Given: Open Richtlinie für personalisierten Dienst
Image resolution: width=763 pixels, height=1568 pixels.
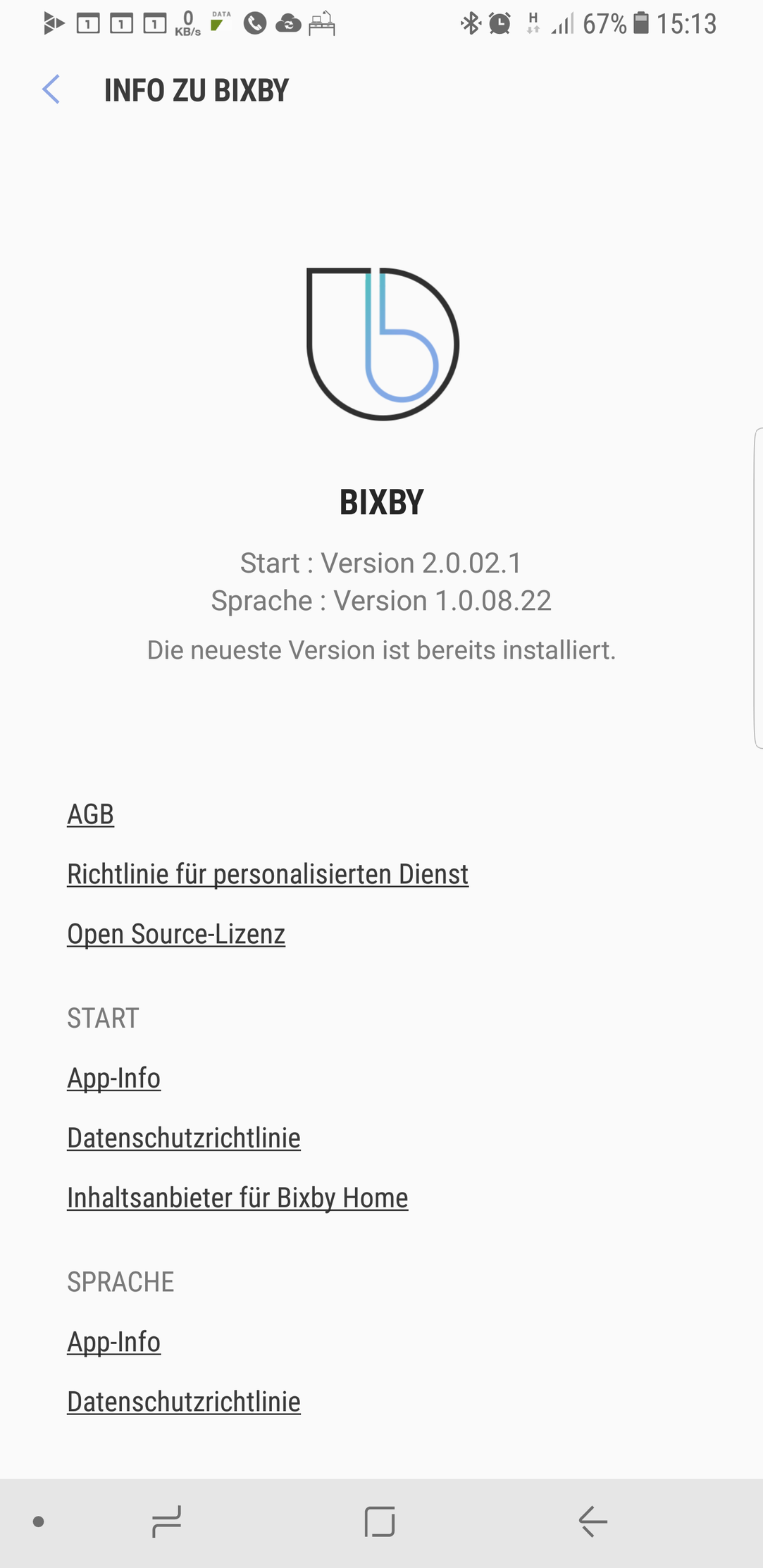Looking at the screenshot, I should click(268, 874).
